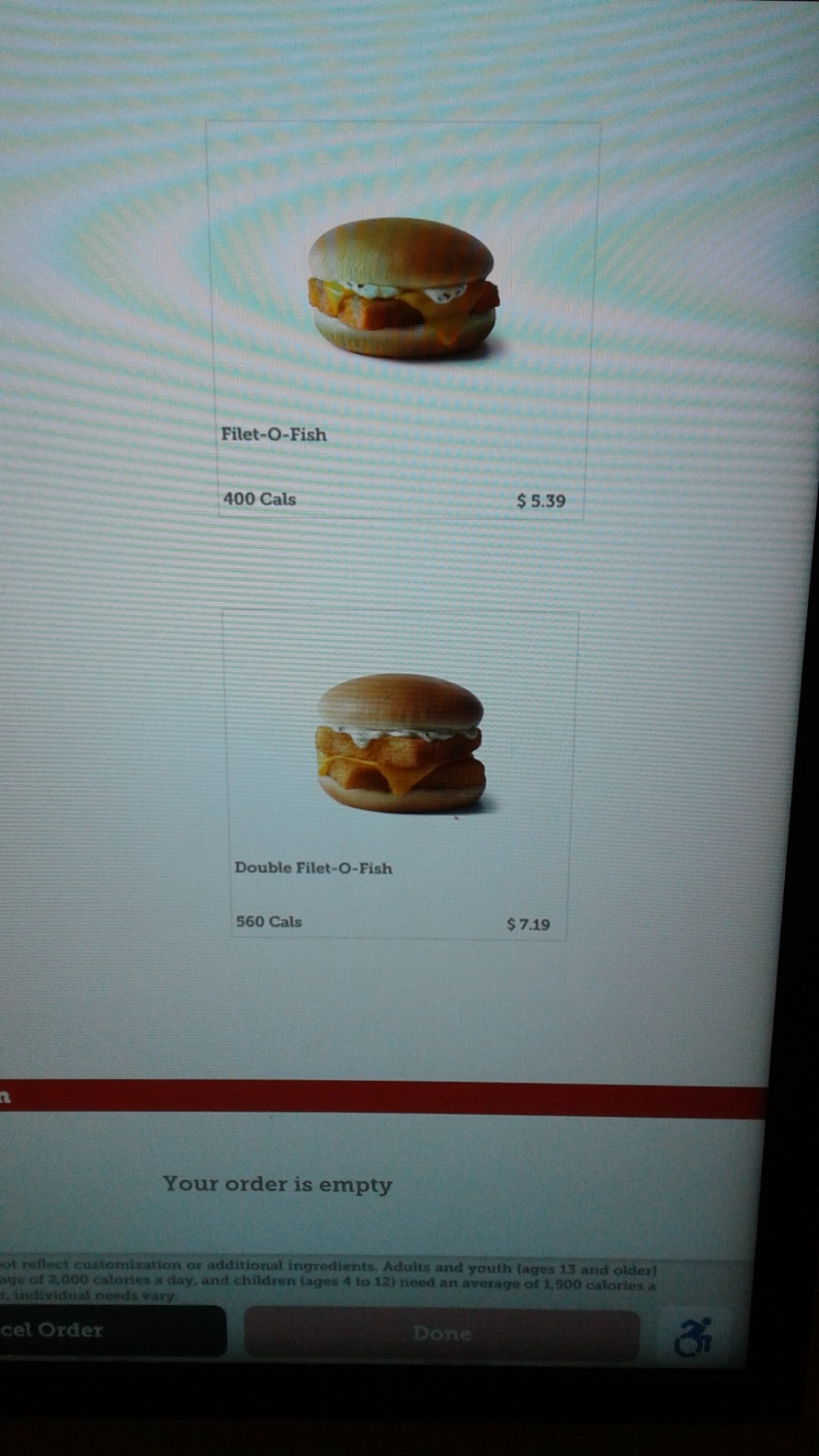The image size is (819, 1456).
Task: Tap the Done button
Action: pos(442,1333)
